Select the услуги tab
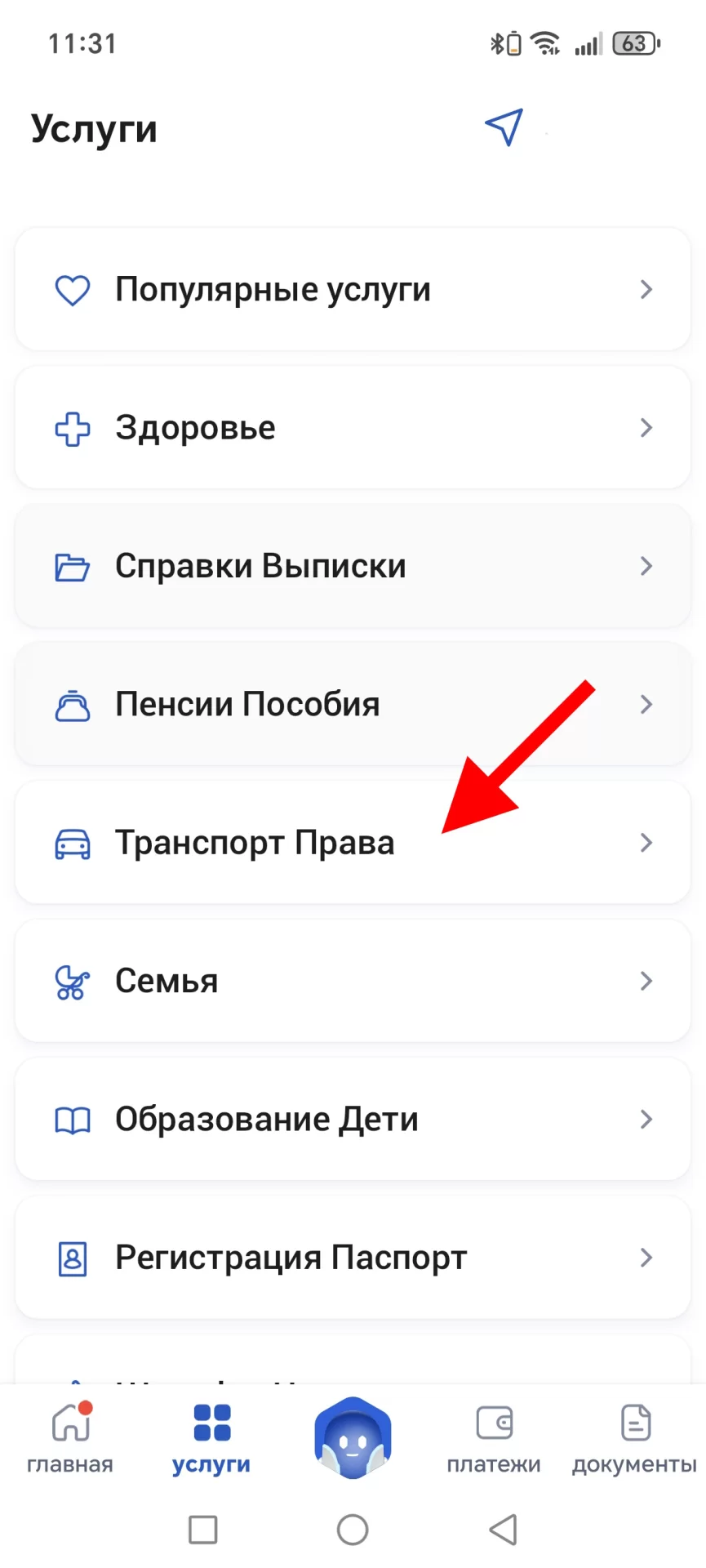 click(x=211, y=1439)
